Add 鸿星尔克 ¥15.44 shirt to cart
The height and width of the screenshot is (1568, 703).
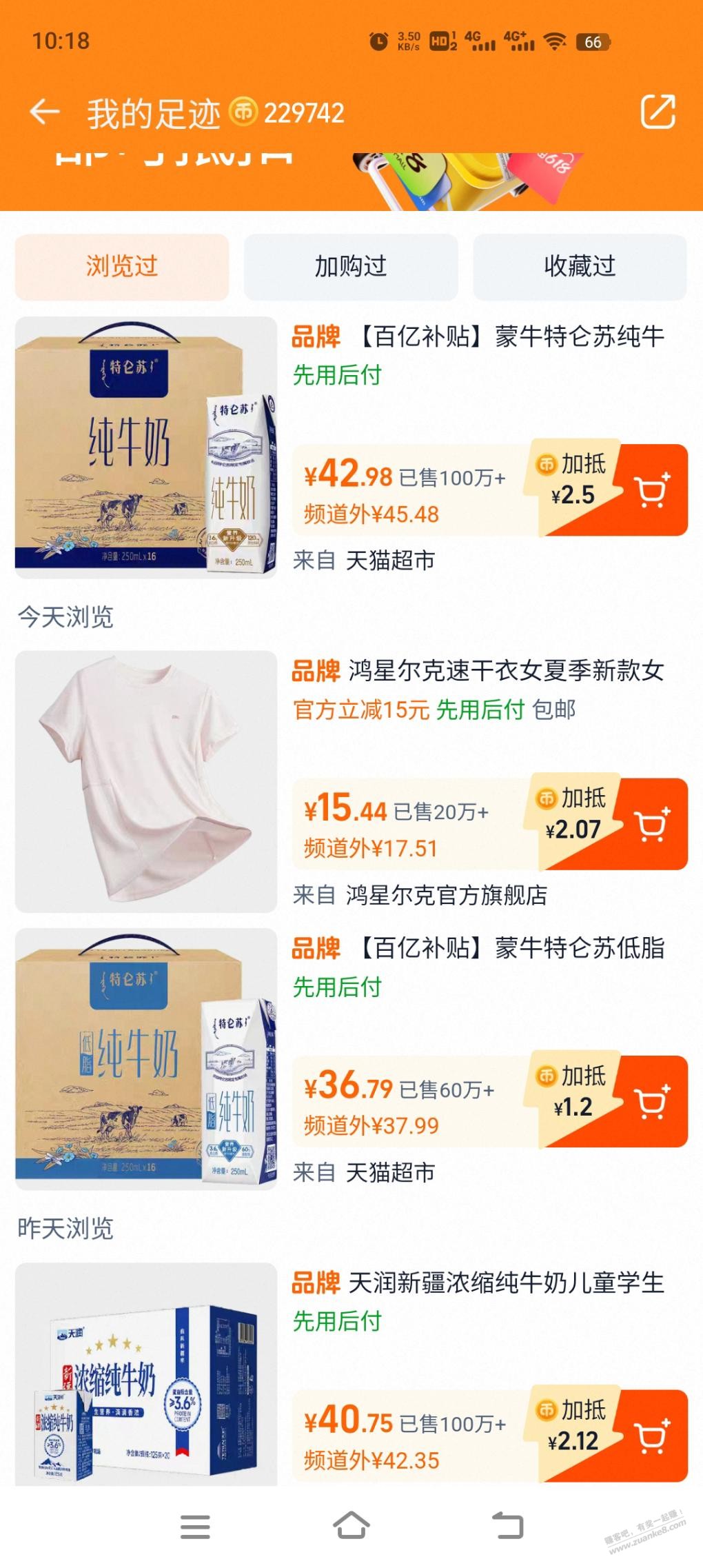tap(651, 825)
